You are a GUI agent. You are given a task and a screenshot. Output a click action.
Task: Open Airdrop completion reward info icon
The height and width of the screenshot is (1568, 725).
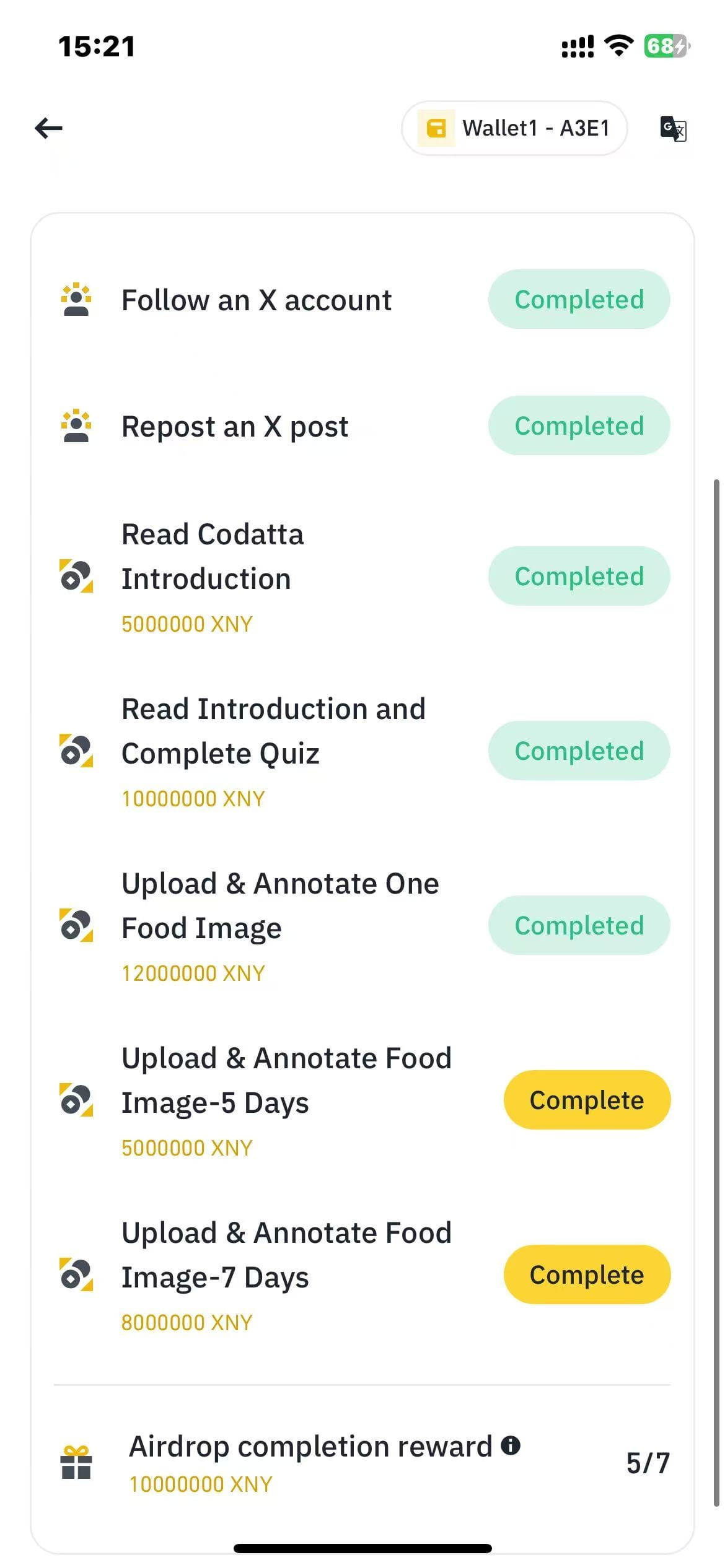(511, 1445)
